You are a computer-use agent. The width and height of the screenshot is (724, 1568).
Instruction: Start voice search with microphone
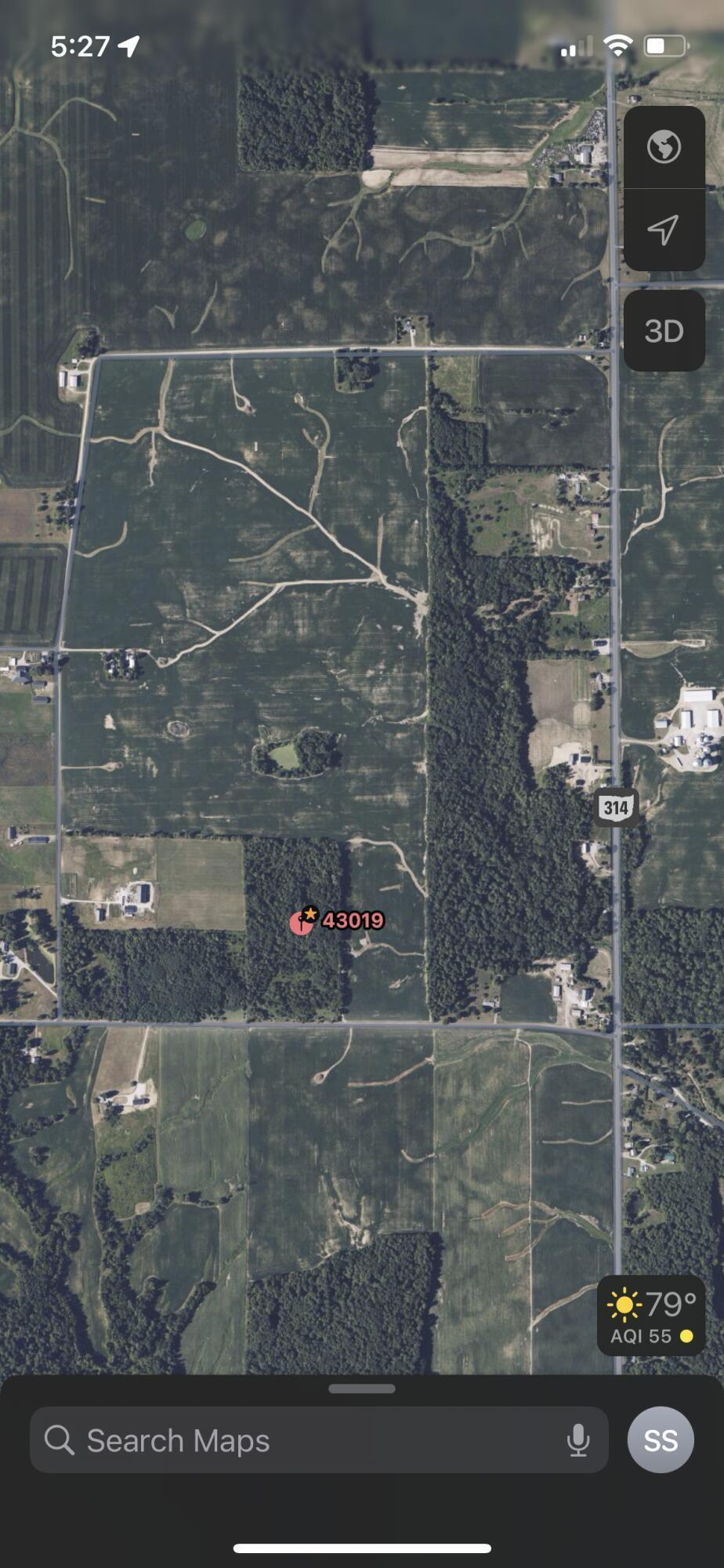point(578,1440)
